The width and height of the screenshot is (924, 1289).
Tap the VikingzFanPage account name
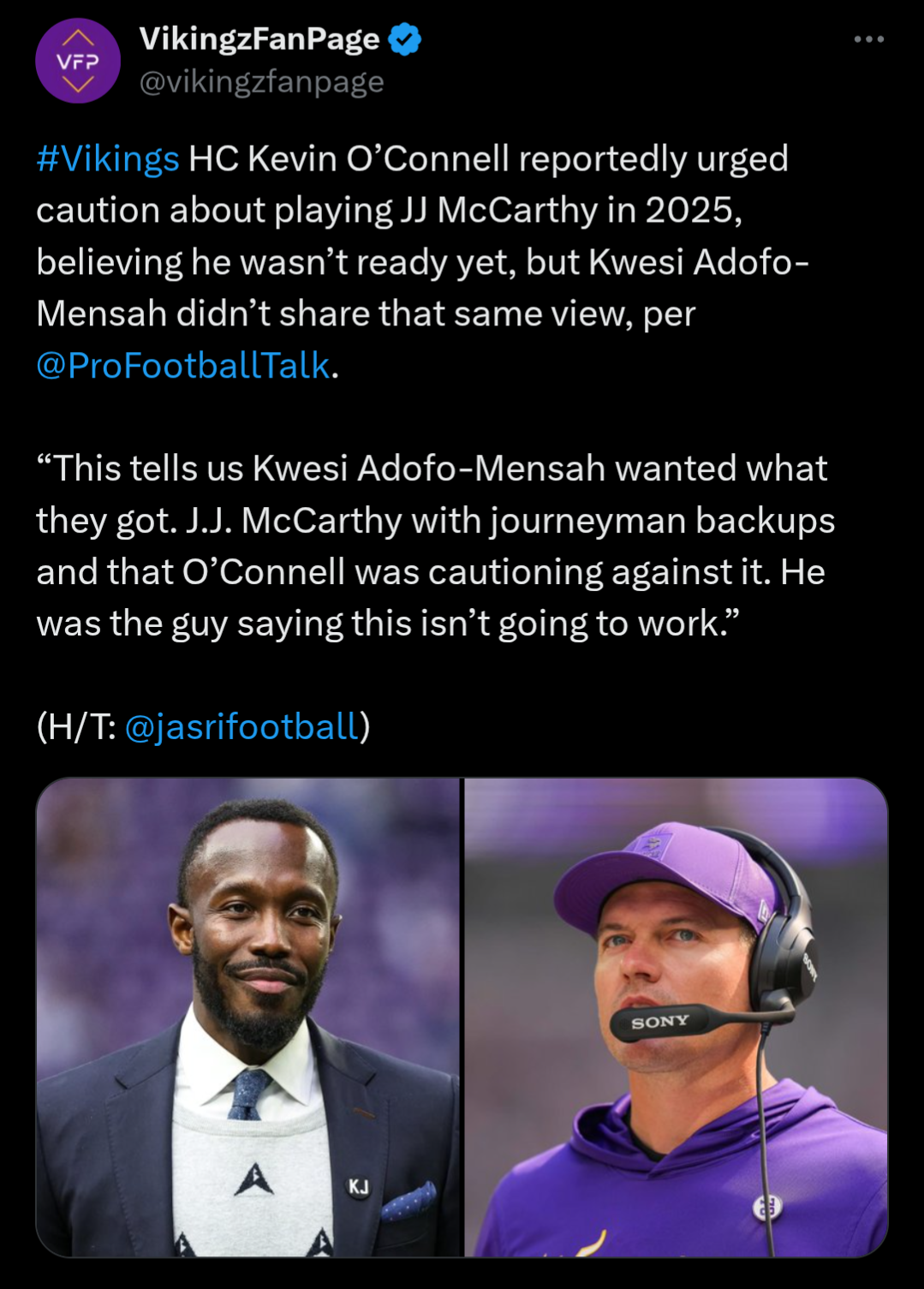click(259, 39)
